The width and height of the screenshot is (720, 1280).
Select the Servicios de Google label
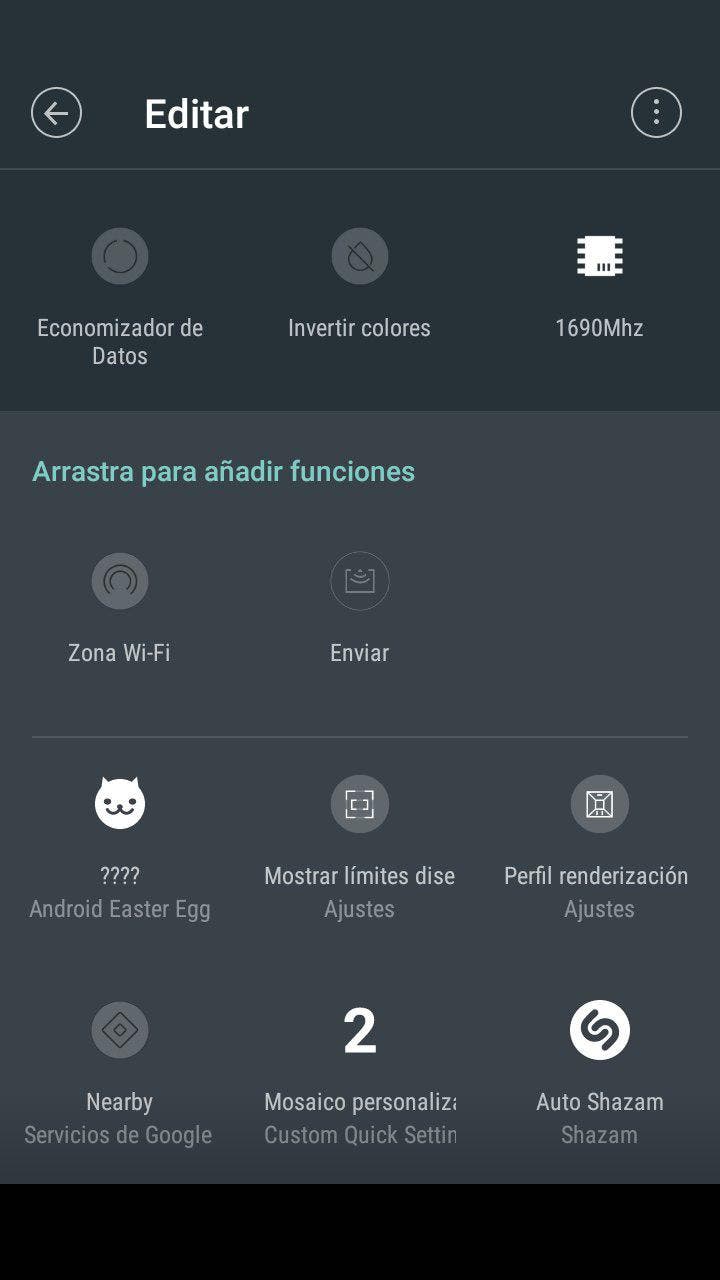(119, 1134)
